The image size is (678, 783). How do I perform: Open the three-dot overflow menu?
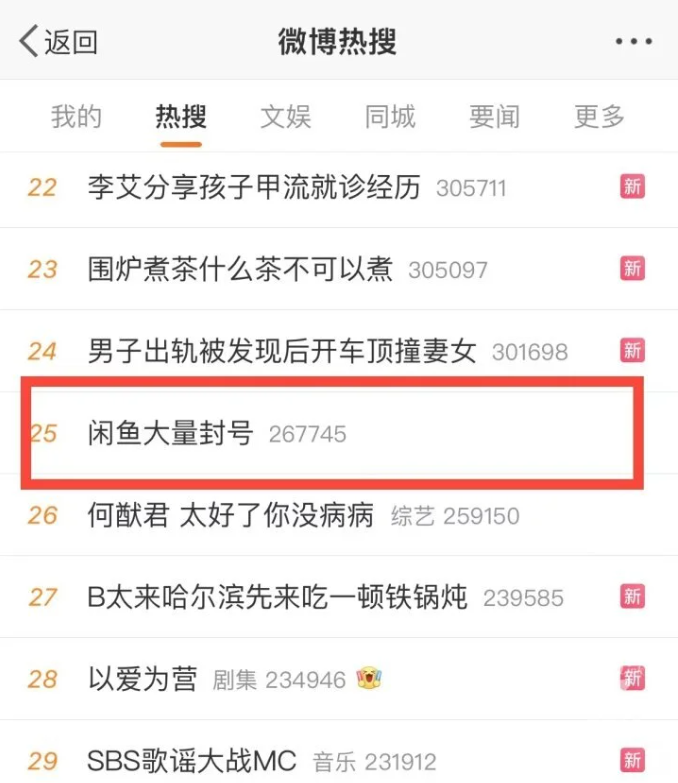[633, 42]
